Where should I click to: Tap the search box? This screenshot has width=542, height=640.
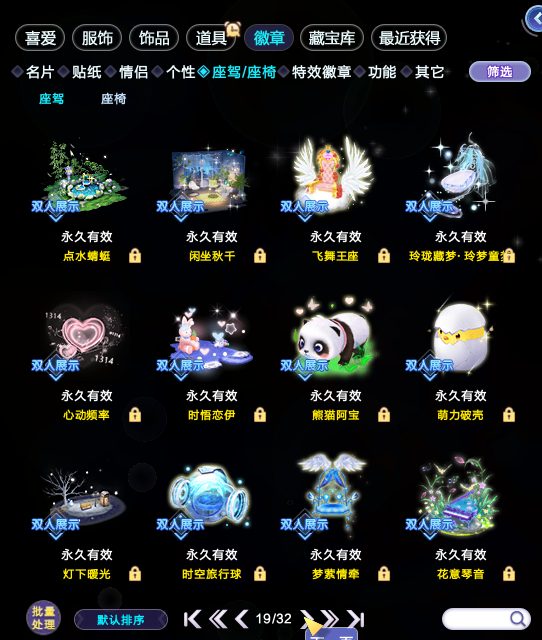[486, 619]
